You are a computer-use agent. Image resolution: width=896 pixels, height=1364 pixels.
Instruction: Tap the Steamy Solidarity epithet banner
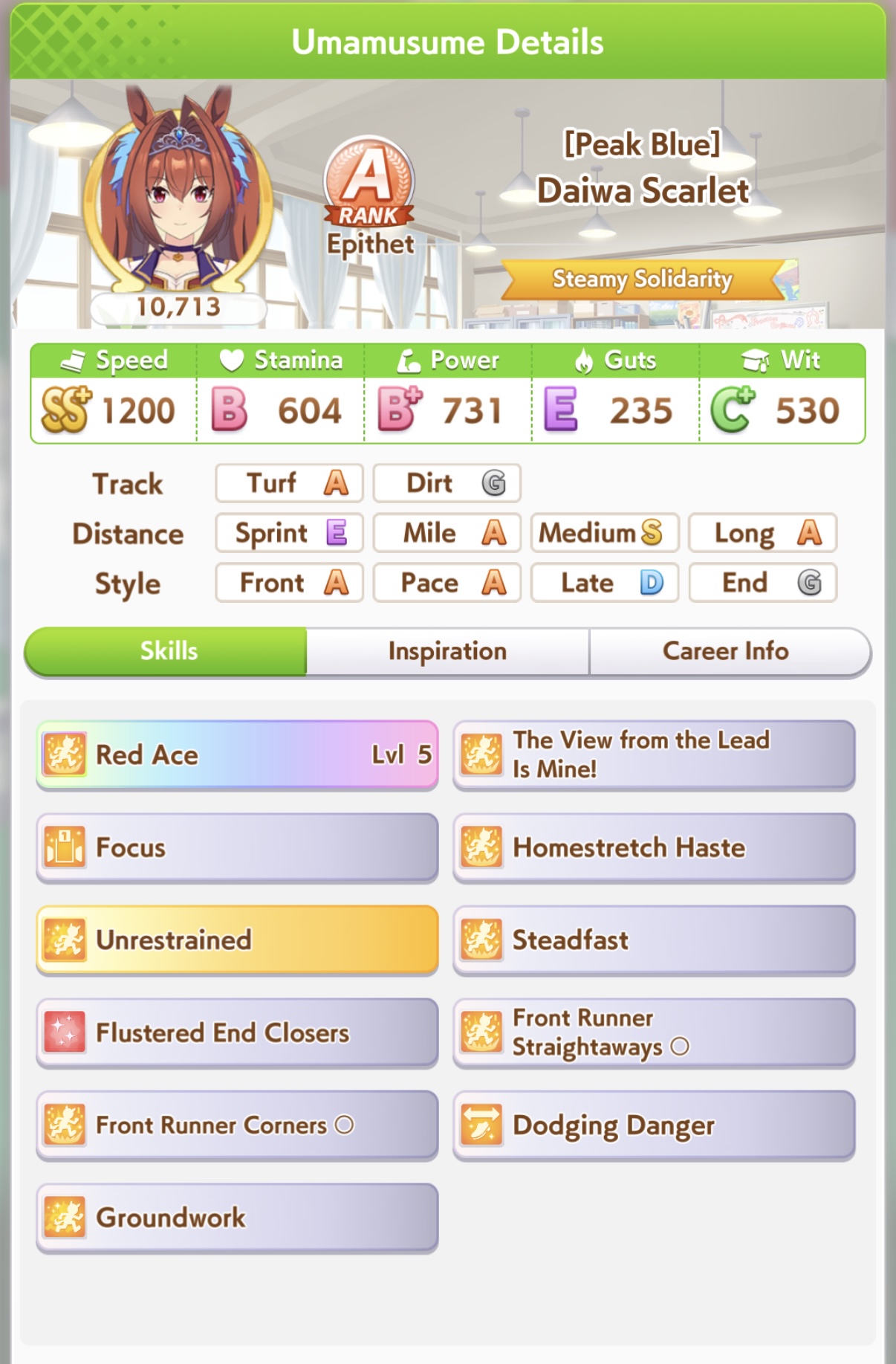[x=643, y=279]
